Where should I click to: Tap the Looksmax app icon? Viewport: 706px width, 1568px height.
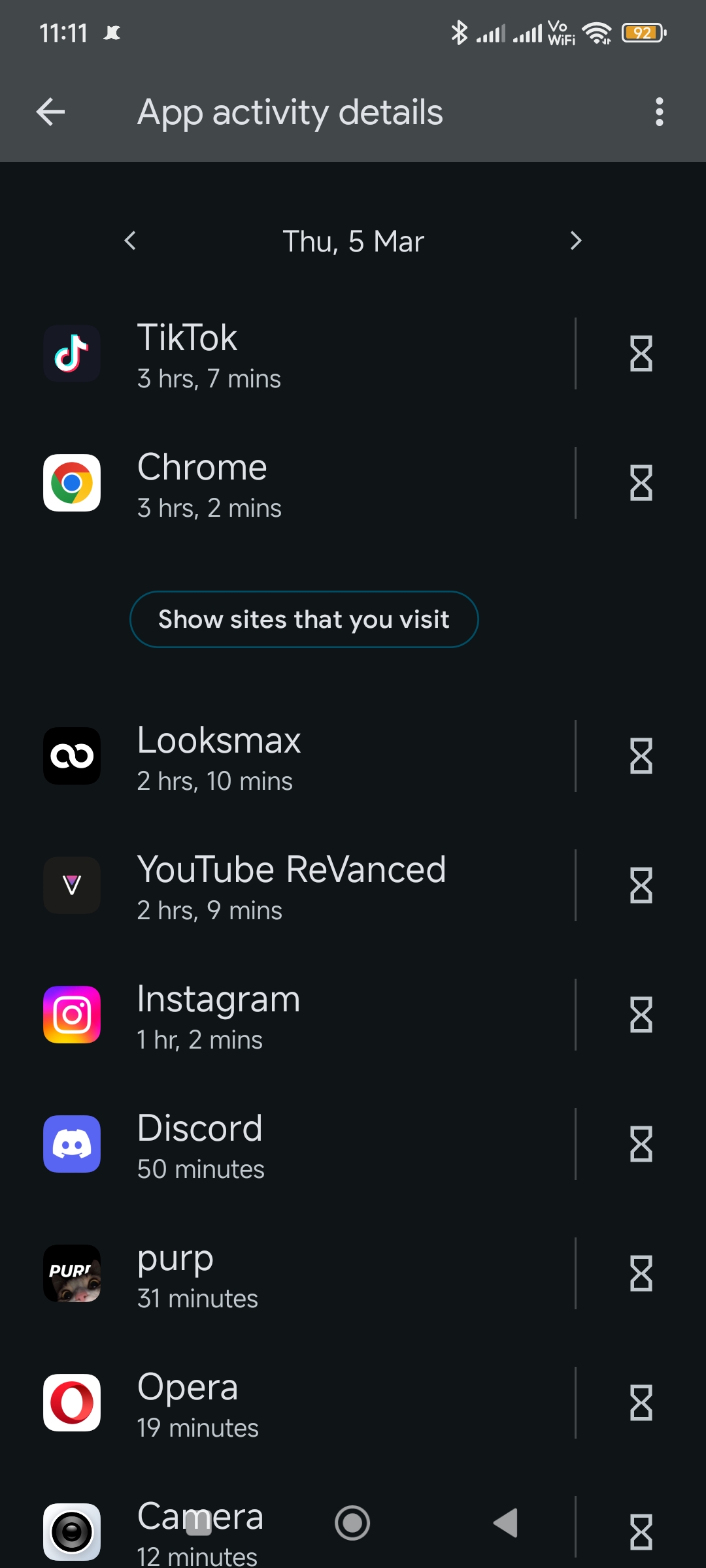click(71, 755)
